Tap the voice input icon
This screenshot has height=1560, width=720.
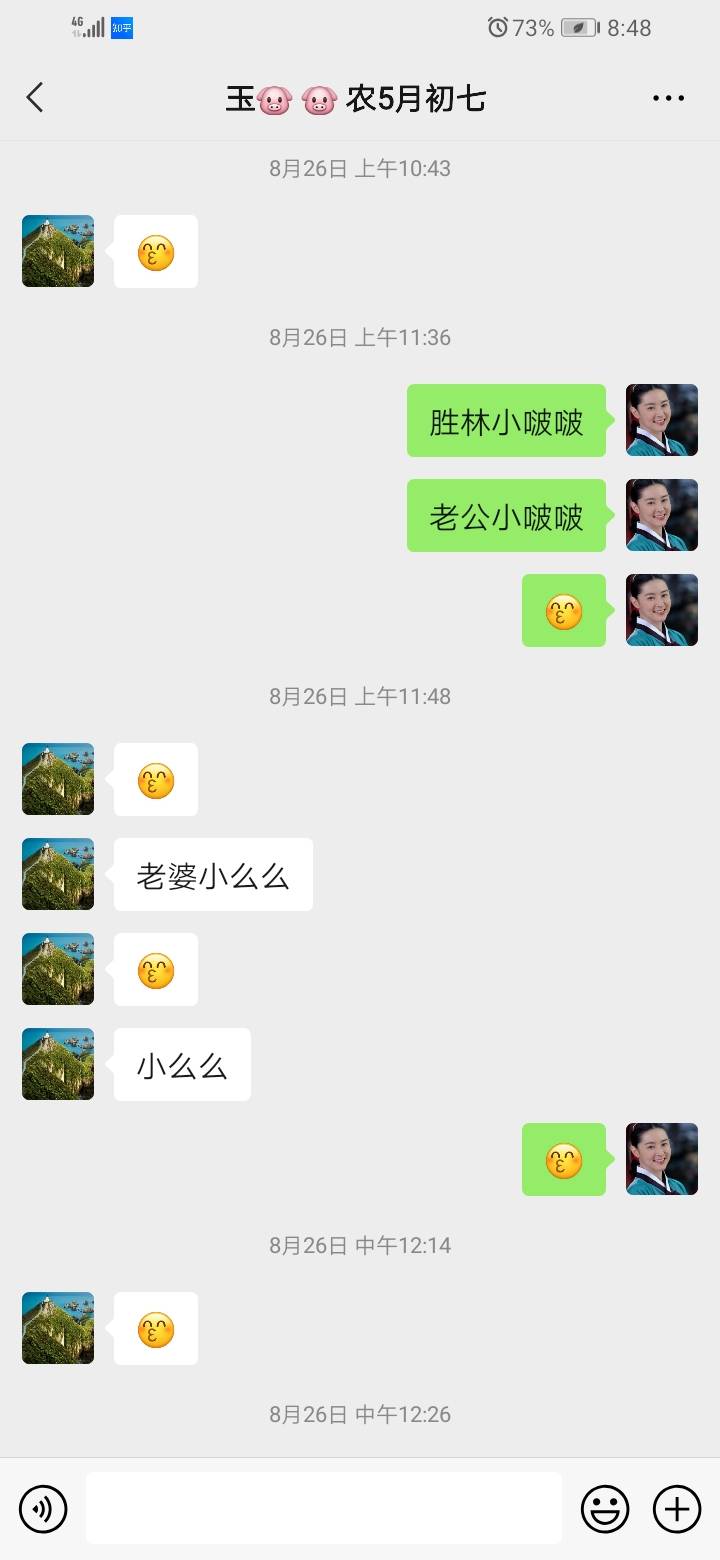(x=42, y=1508)
